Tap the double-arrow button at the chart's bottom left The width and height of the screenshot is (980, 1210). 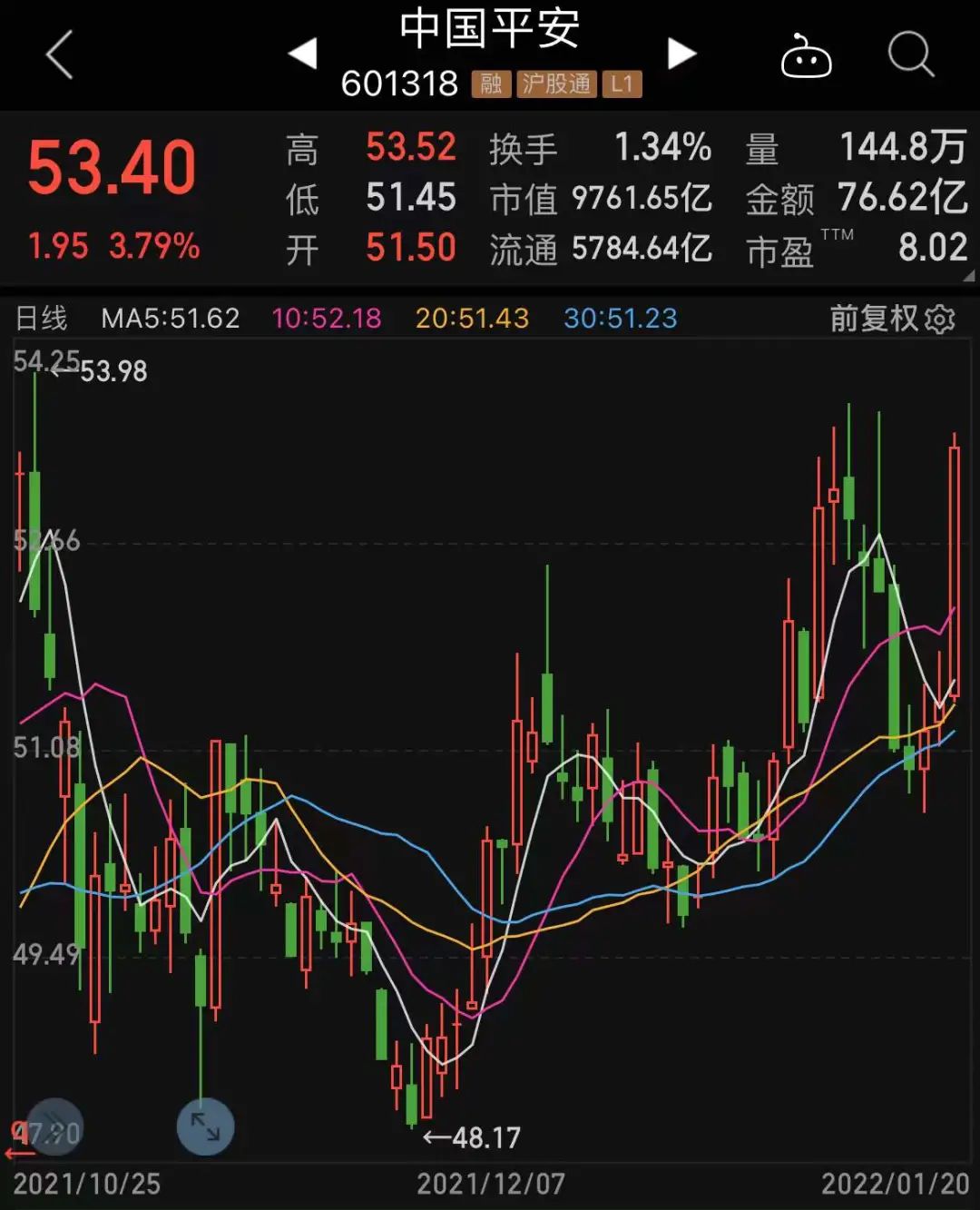click(x=54, y=1126)
